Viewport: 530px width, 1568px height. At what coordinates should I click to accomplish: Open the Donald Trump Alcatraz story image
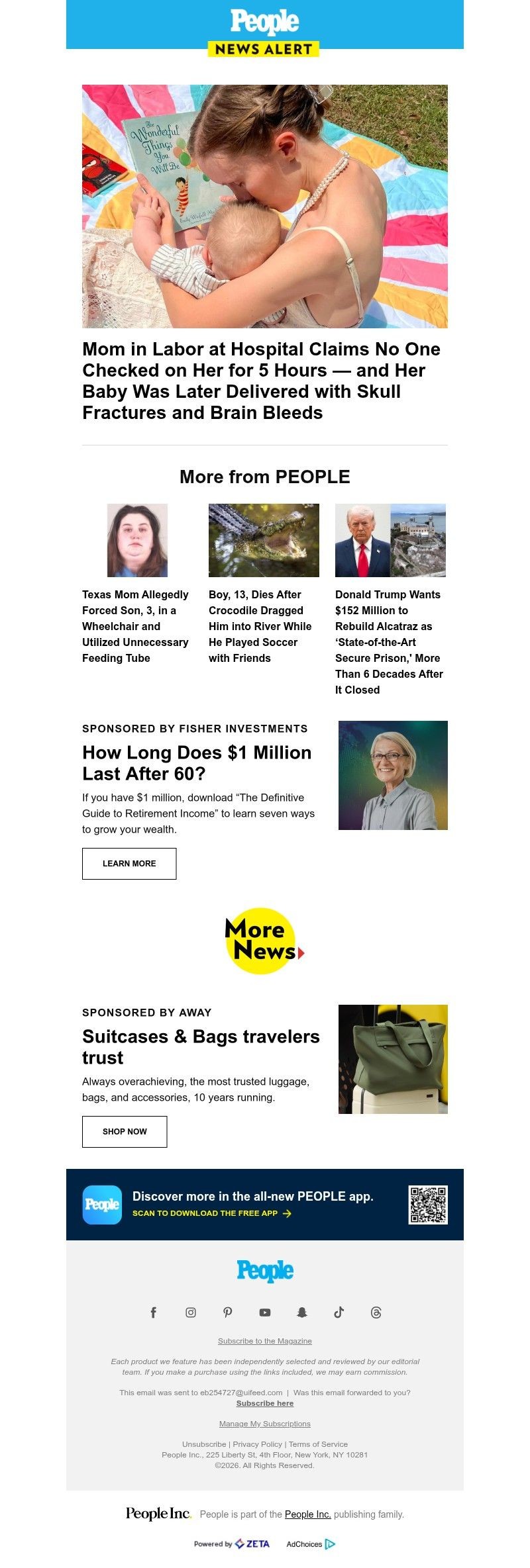click(392, 540)
